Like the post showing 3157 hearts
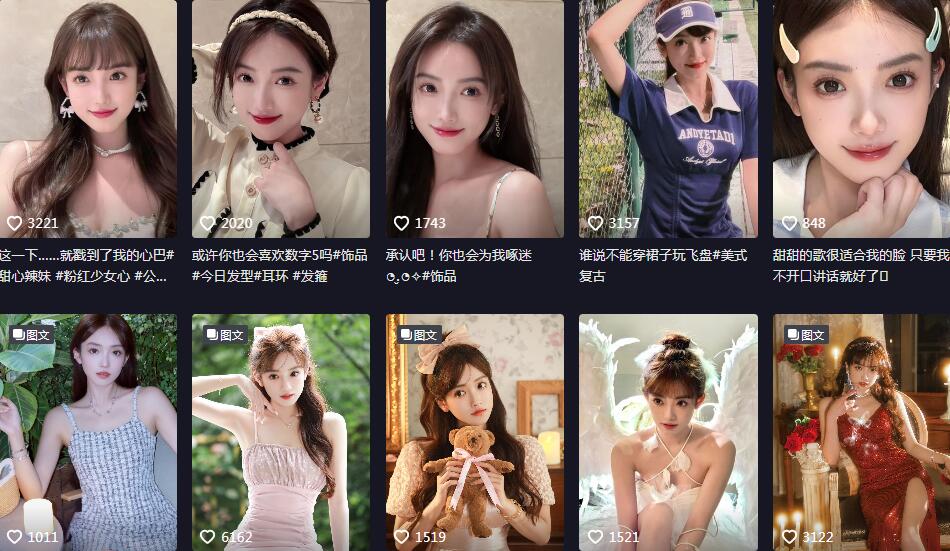This screenshot has width=950, height=551. pyautogui.click(x=595, y=223)
